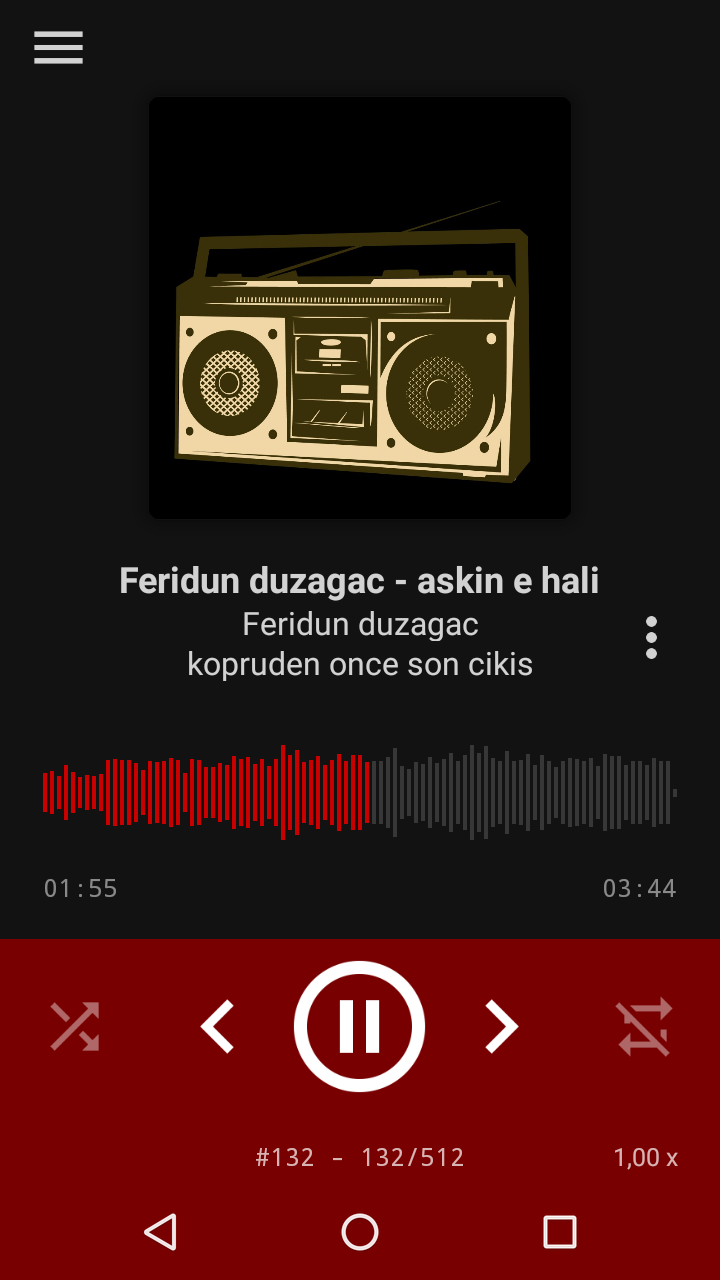Tap the boombox album cover
Screen dimensions: 720x1280
[x=360, y=308]
